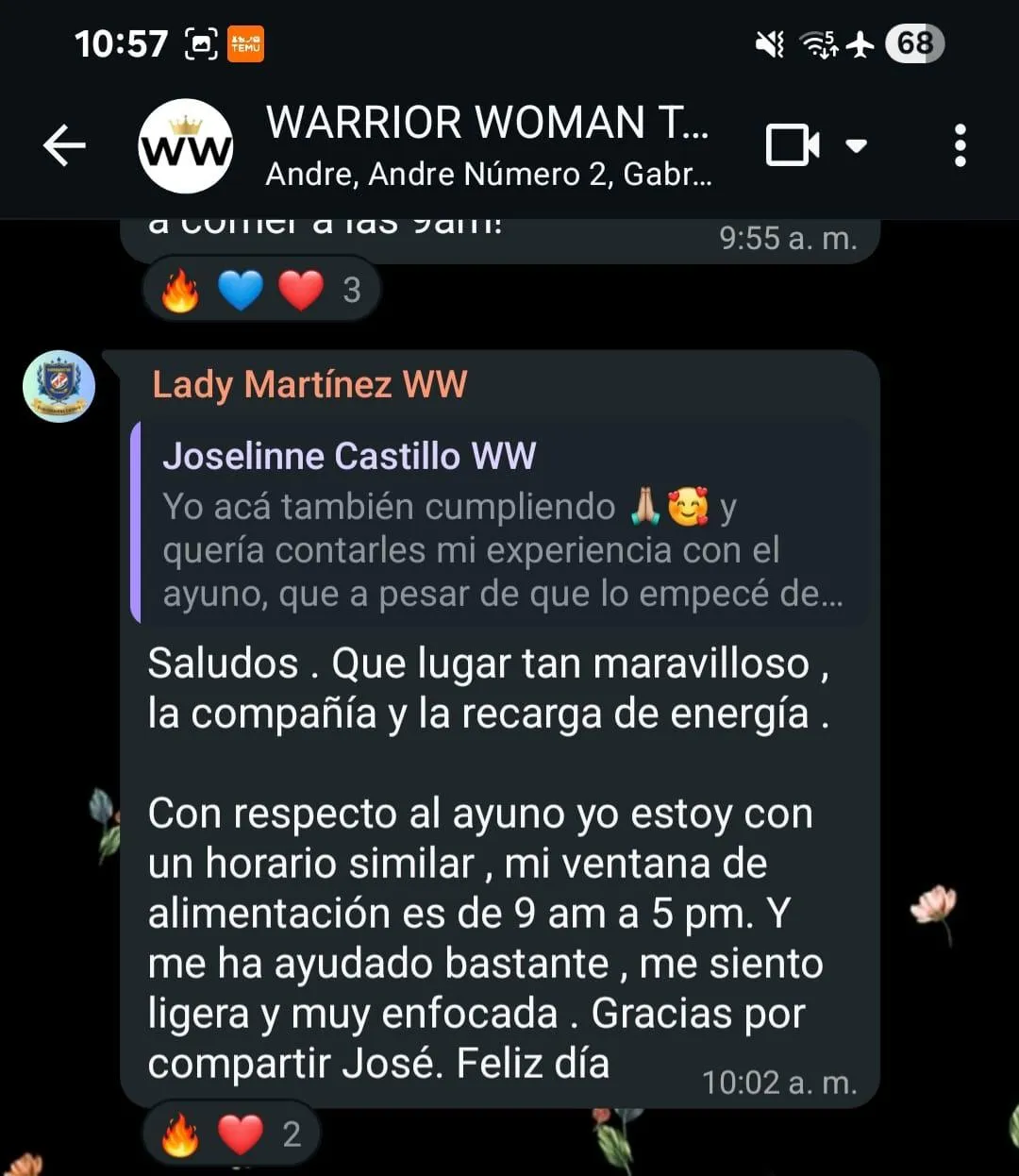View reactions on the 9:55 a. m. message
Image resolution: width=1019 pixels, height=1176 pixels.
pyautogui.click(x=261, y=290)
